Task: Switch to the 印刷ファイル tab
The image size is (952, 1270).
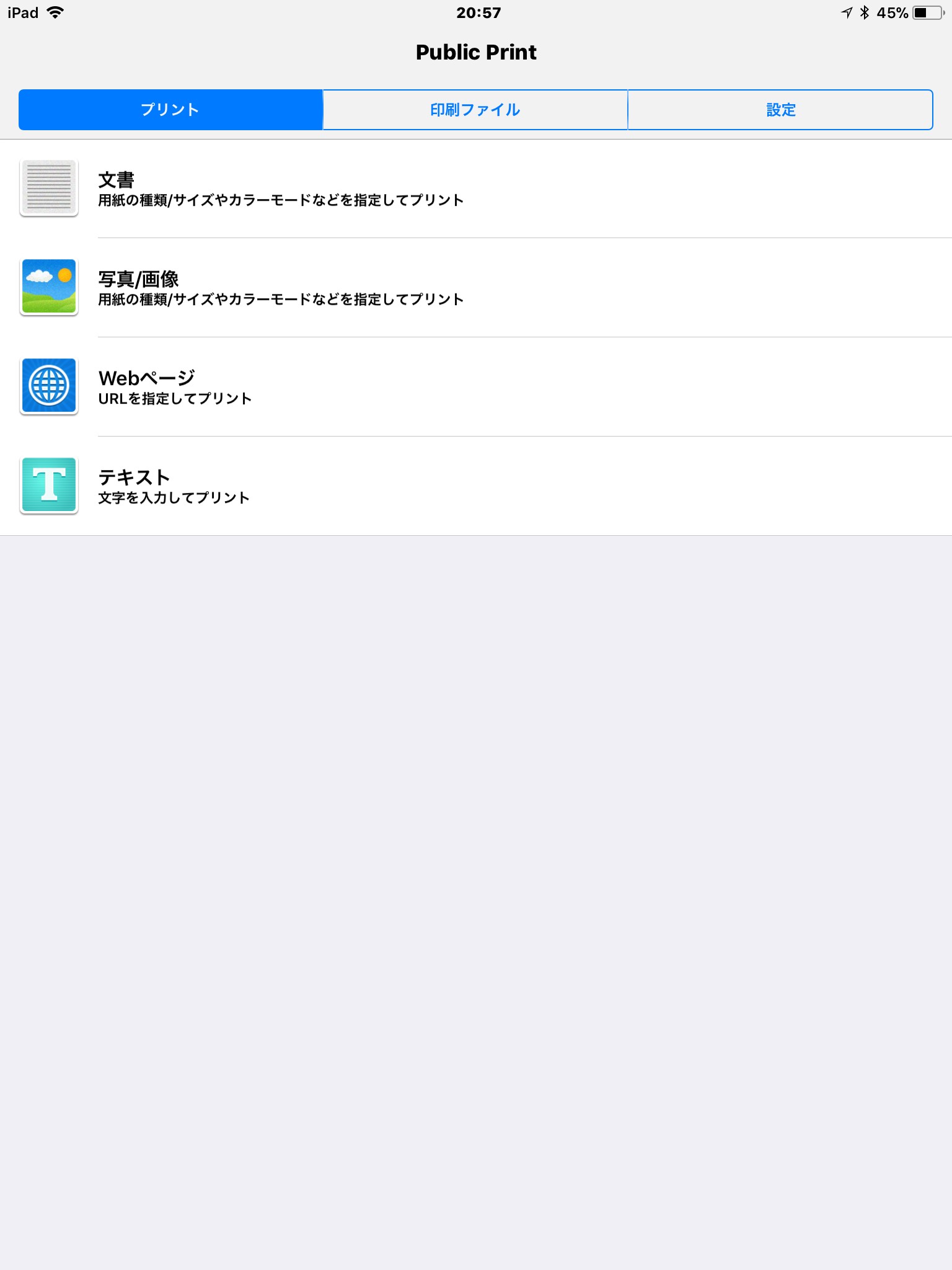Action: (475, 110)
